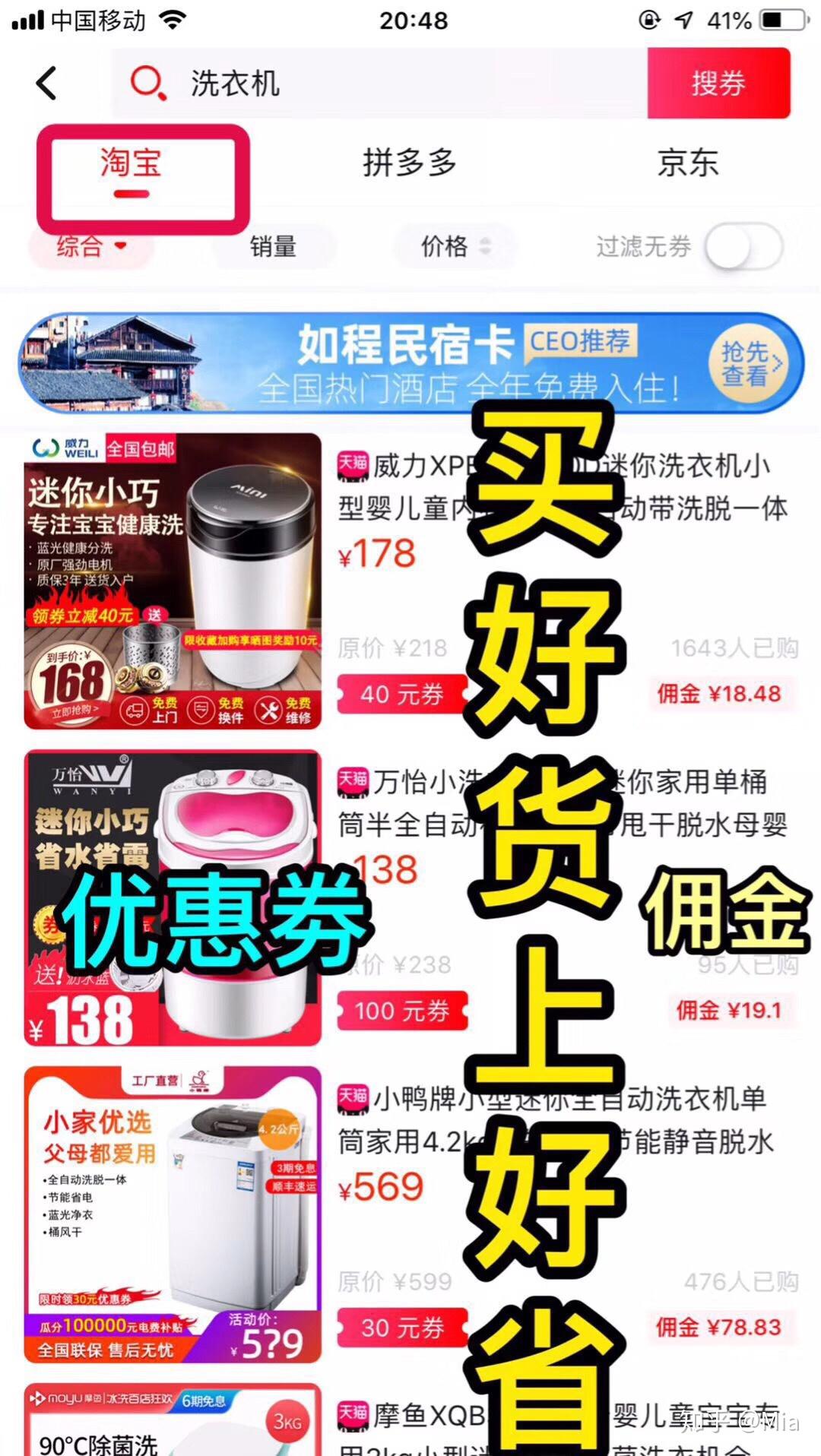Tap the back arrow to return

[x=47, y=84]
